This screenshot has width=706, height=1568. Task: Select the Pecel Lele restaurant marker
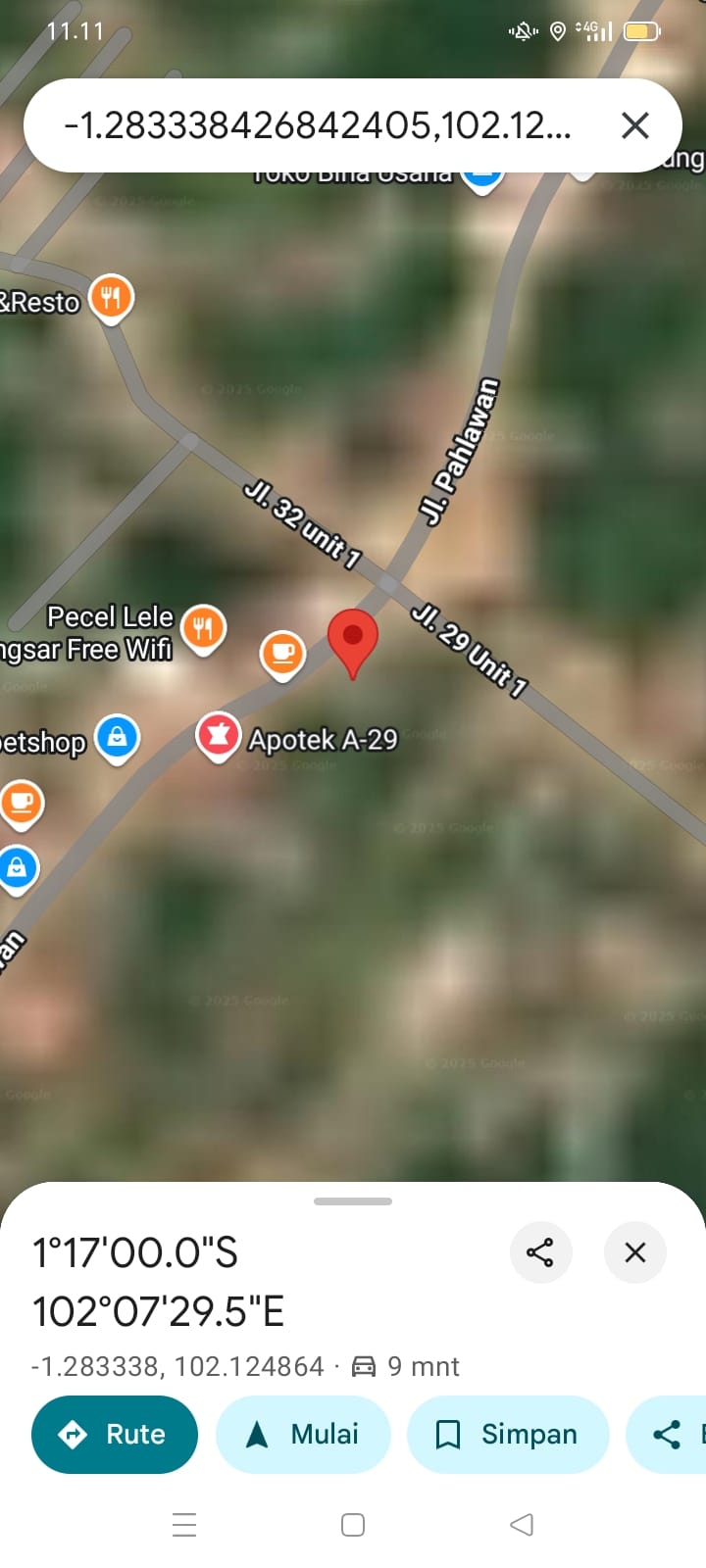click(x=203, y=627)
